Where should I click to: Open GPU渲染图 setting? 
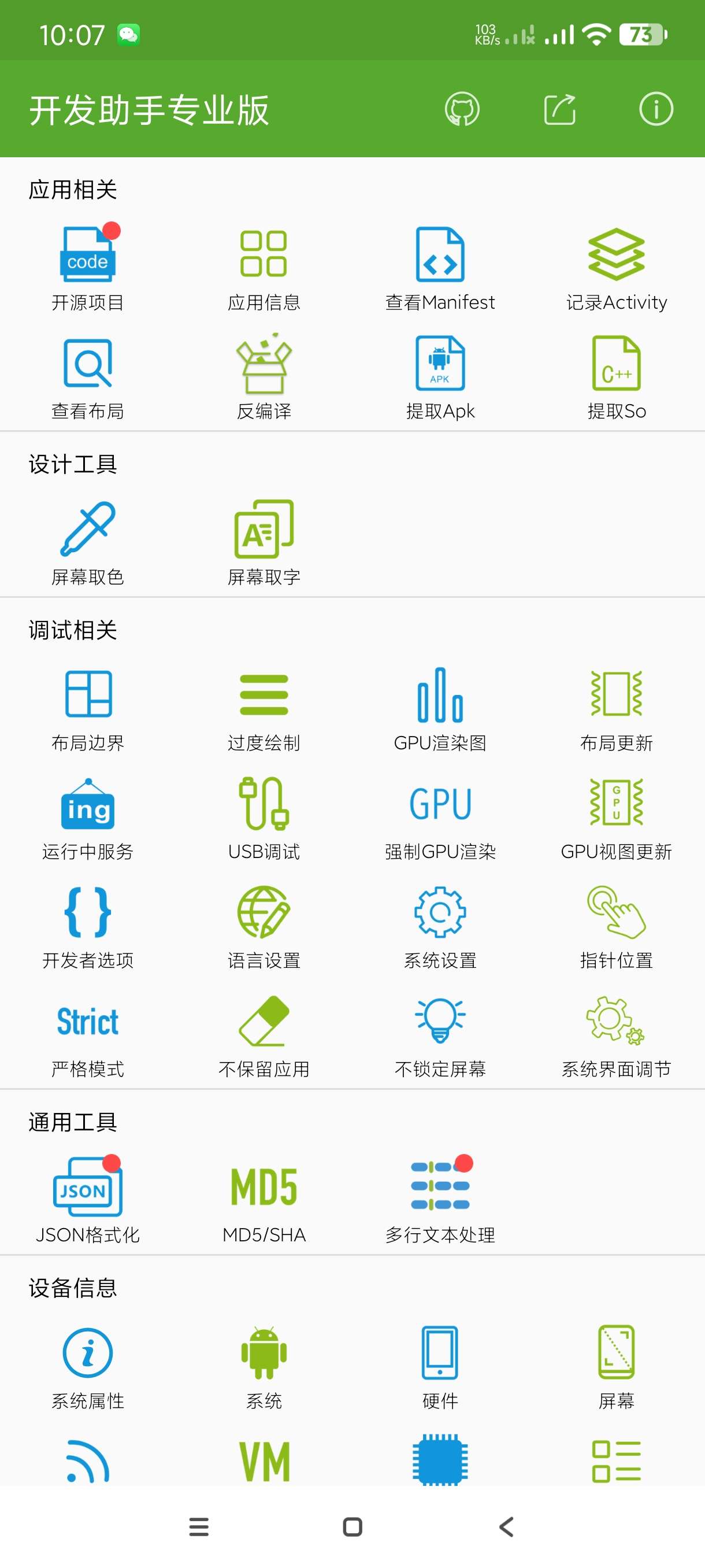pyautogui.click(x=440, y=707)
